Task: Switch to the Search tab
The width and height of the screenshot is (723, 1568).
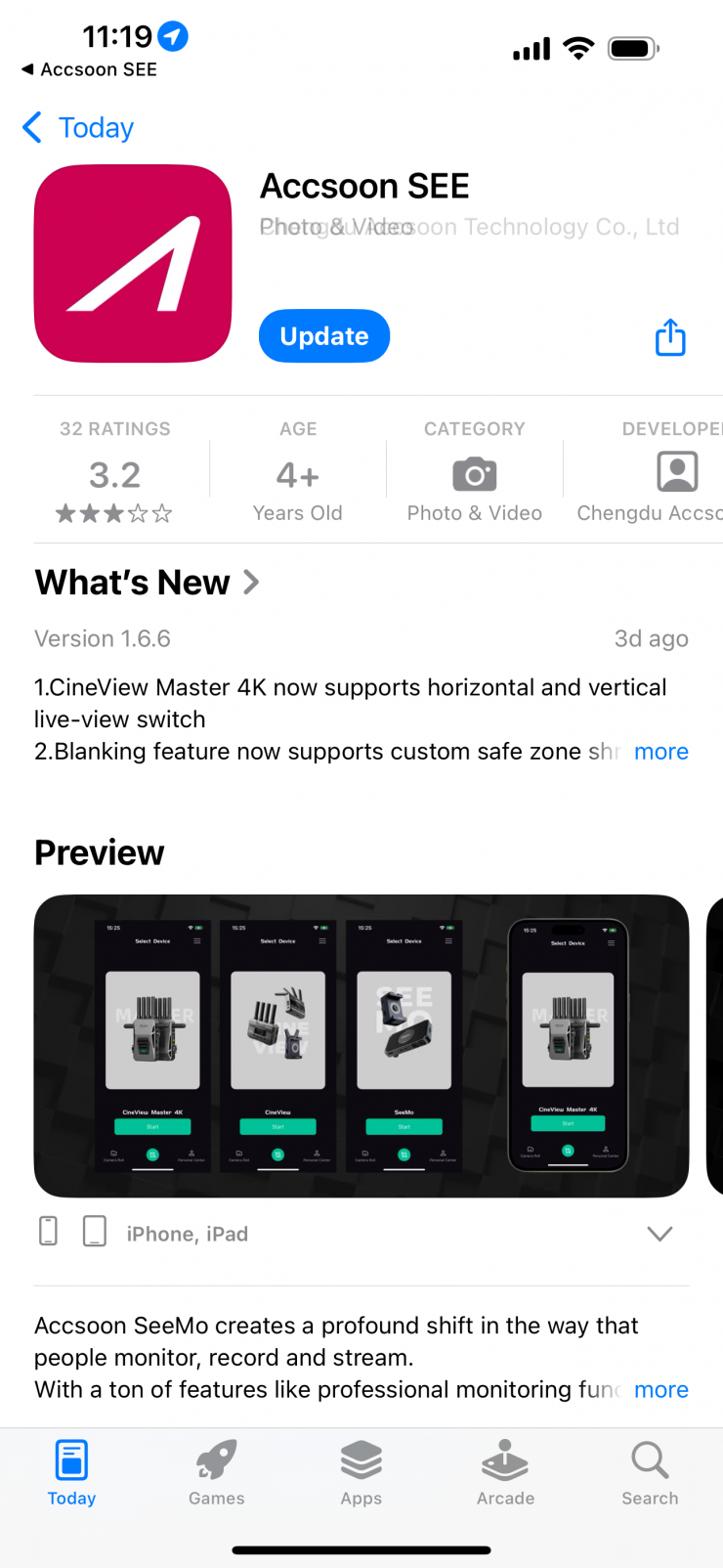Action: [x=650, y=1472]
